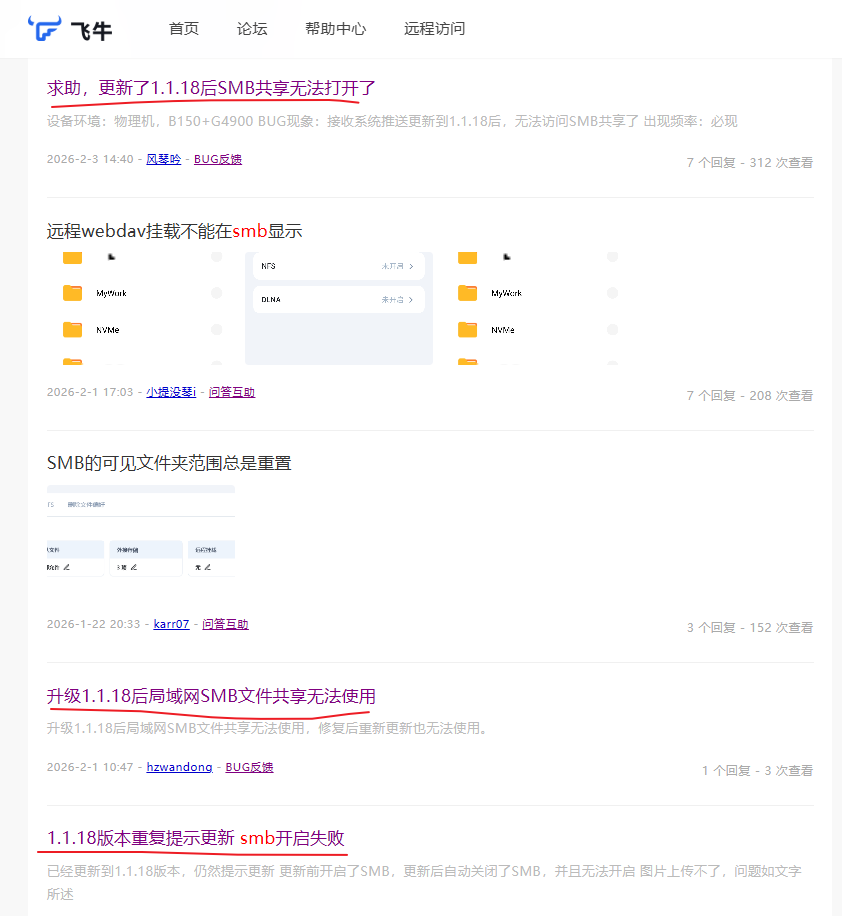Switch to the 论坛 section

coord(252,29)
